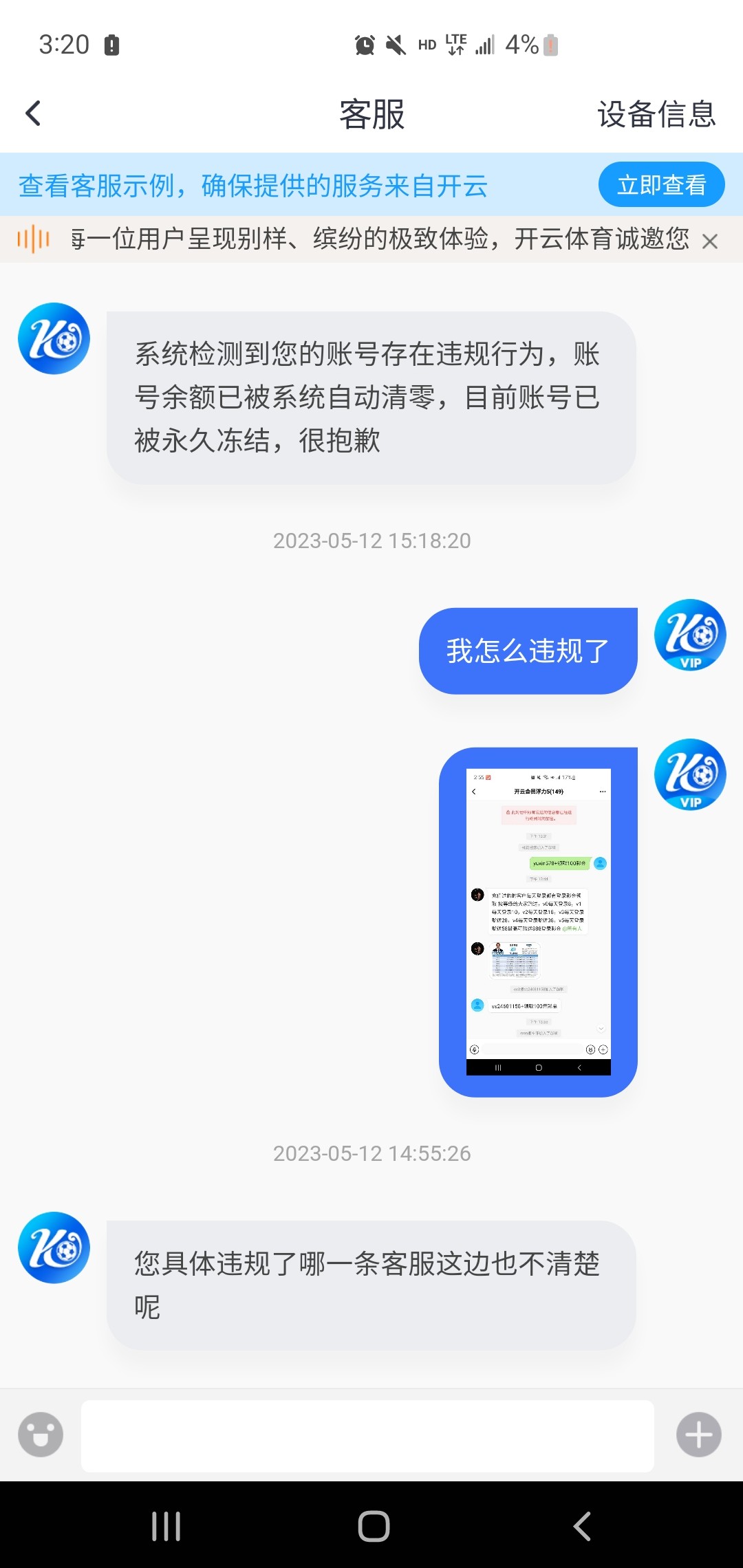This screenshot has width=743, height=1568.
Task: Open 设备信息 in the top bar
Action: 656,114
